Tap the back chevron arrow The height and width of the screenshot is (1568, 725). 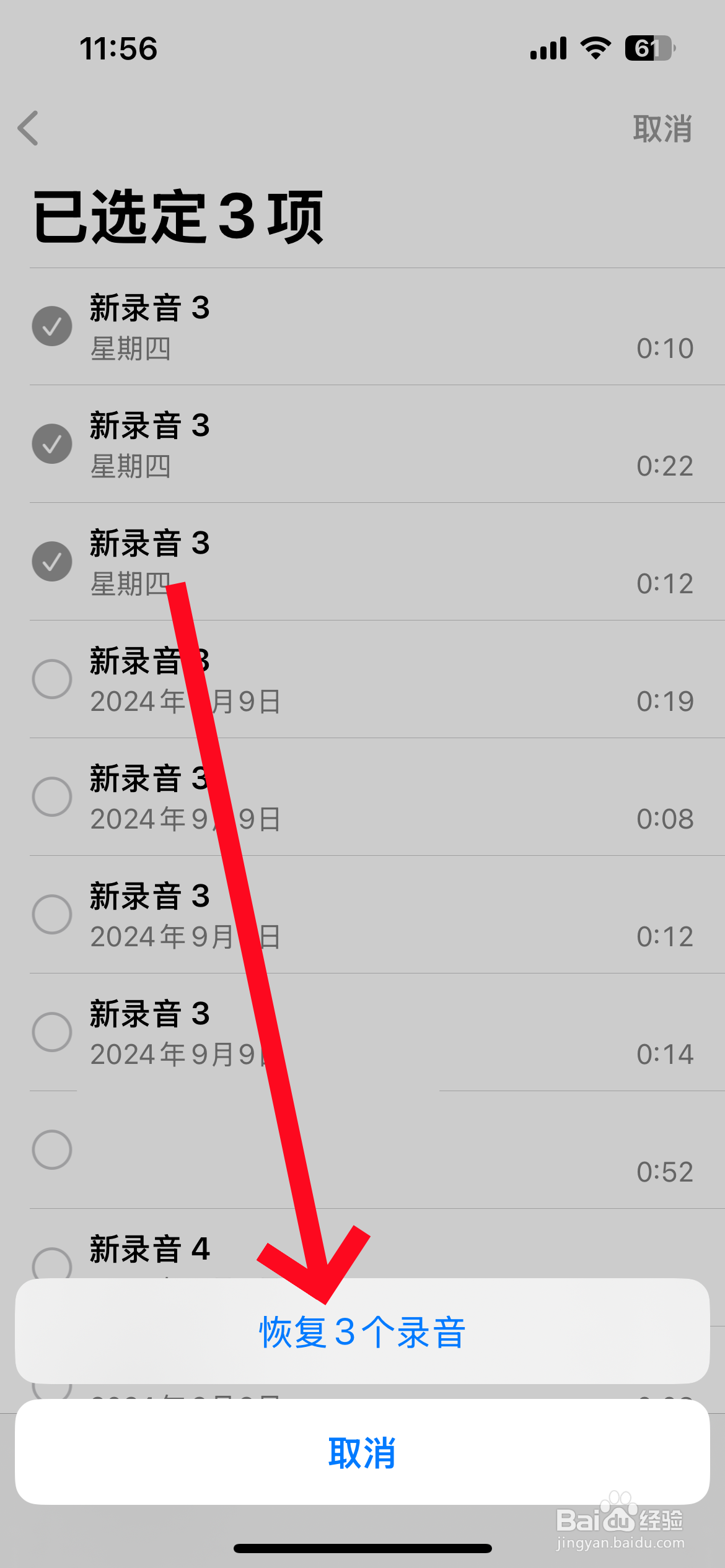click(x=29, y=129)
